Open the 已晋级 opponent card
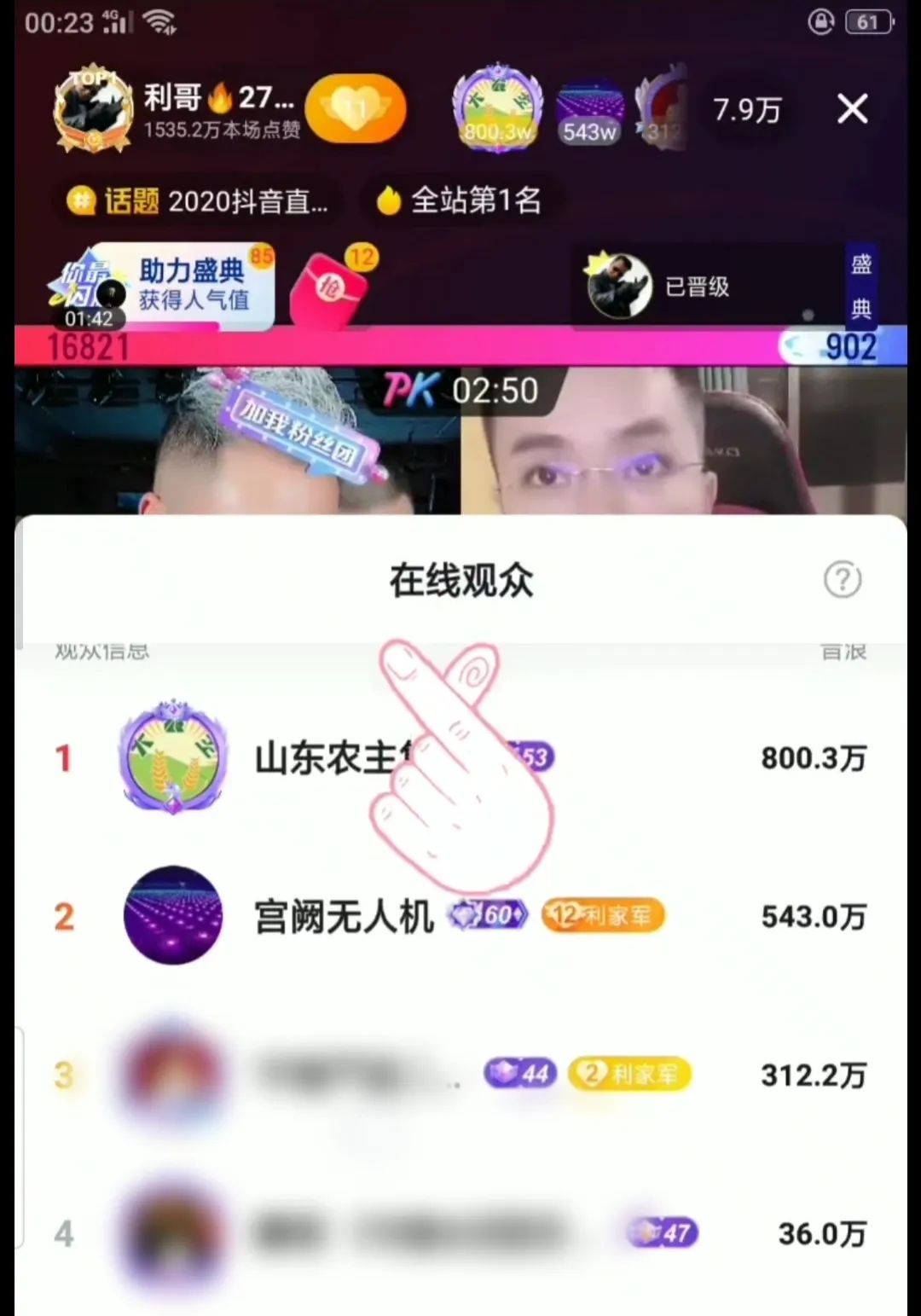The width and height of the screenshot is (921, 1316). [674, 287]
